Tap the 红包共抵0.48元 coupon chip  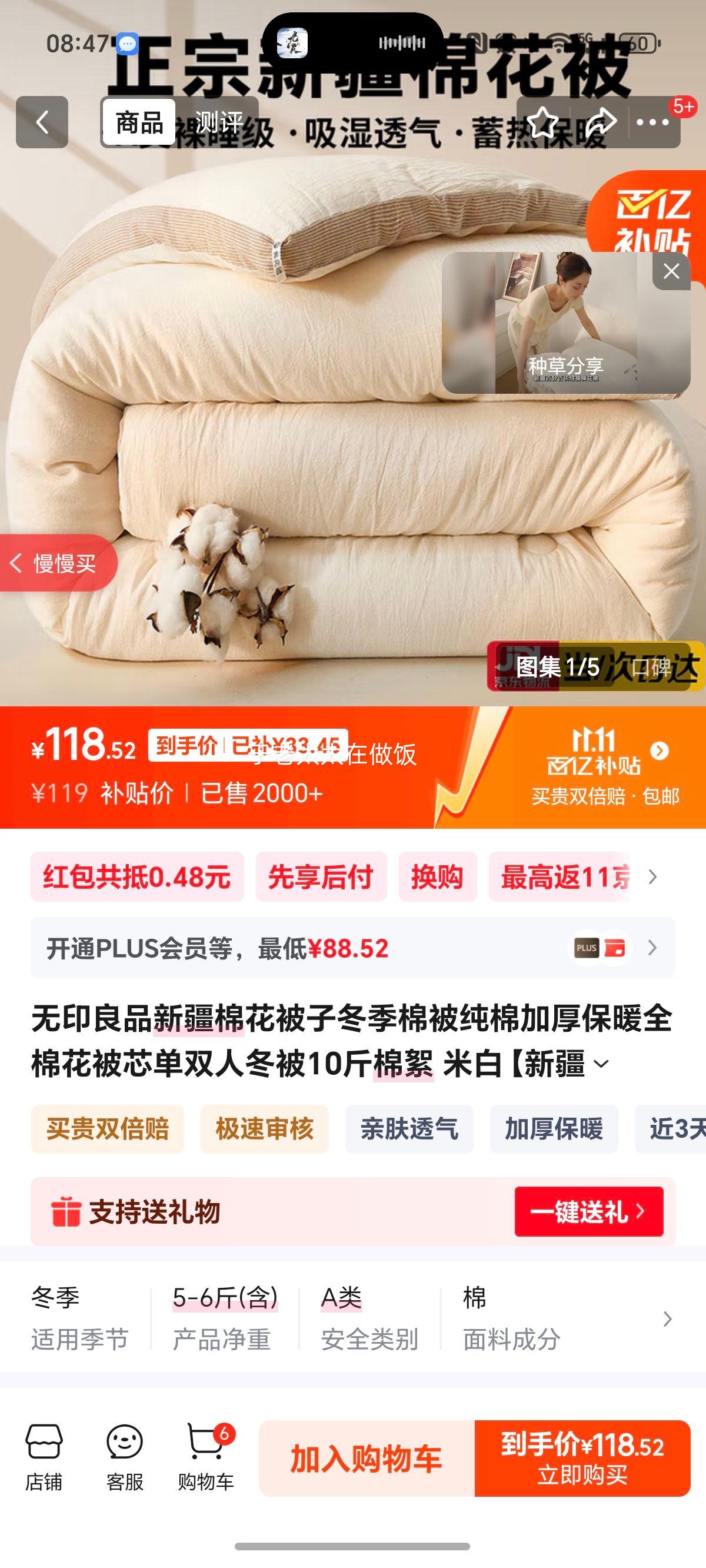(x=137, y=877)
